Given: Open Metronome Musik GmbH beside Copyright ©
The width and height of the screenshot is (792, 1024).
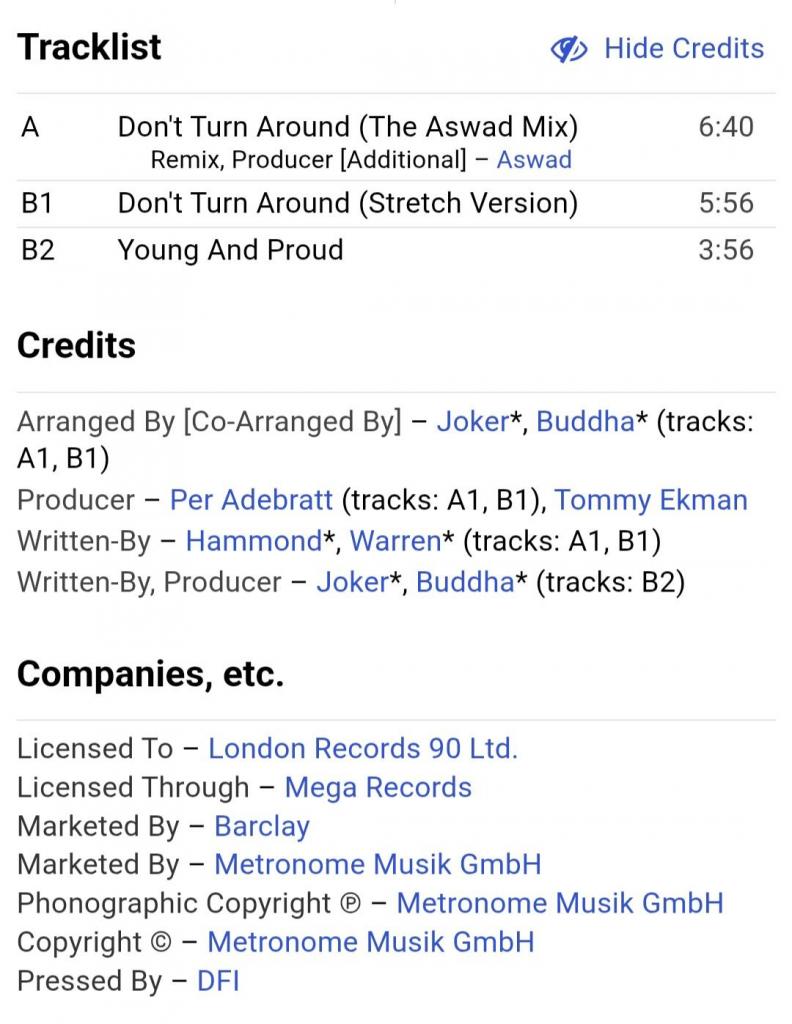Looking at the screenshot, I should click(x=371, y=942).
